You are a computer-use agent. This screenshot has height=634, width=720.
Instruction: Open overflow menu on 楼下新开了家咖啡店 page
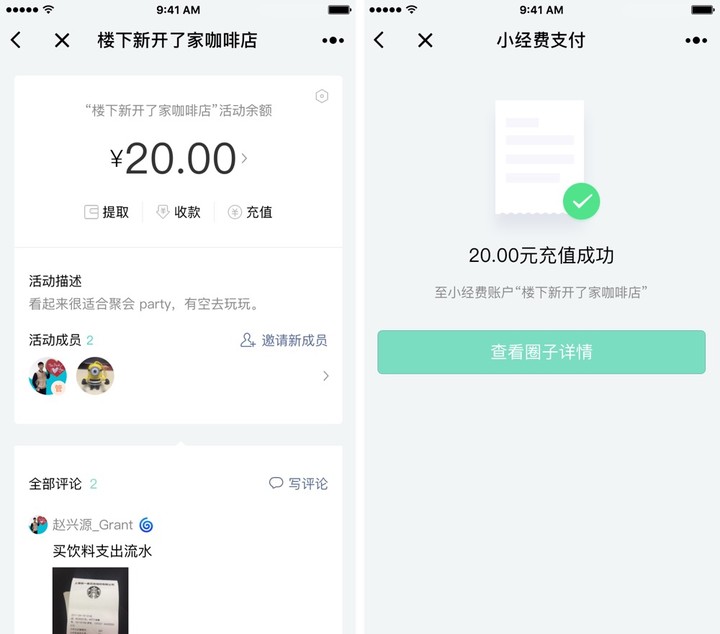click(x=333, y=40)
